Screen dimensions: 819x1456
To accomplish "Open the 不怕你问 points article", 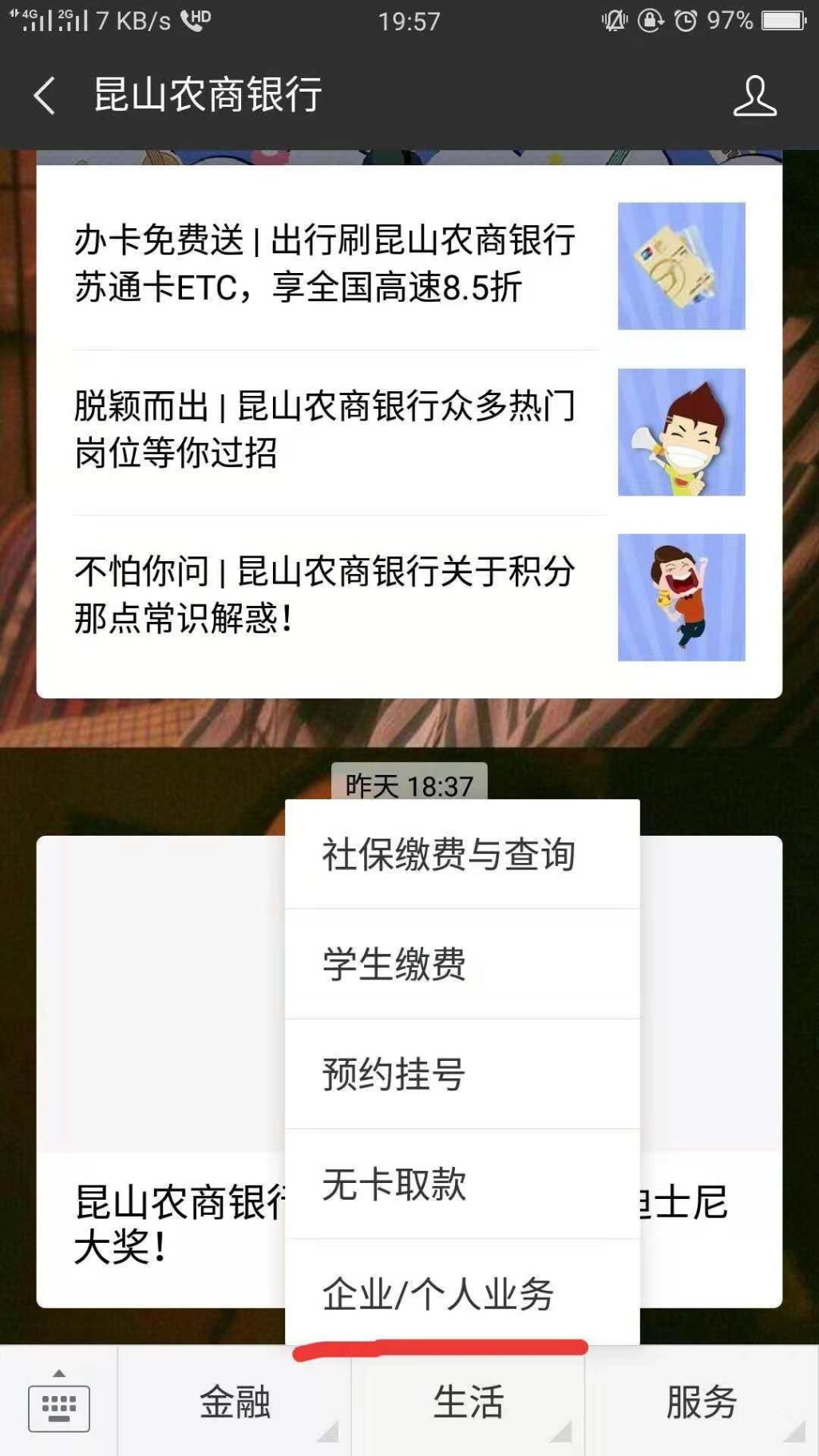I will (x=326, y=595).
